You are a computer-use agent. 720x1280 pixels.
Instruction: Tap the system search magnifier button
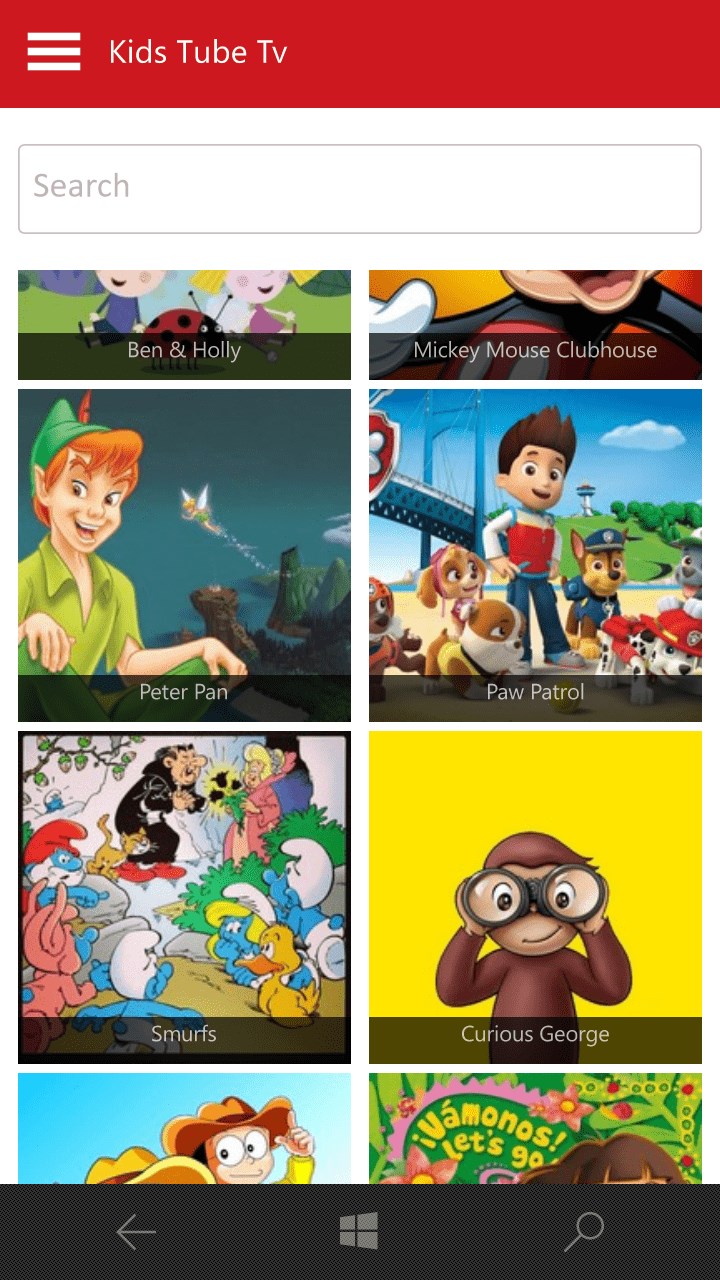(584, 1232)
